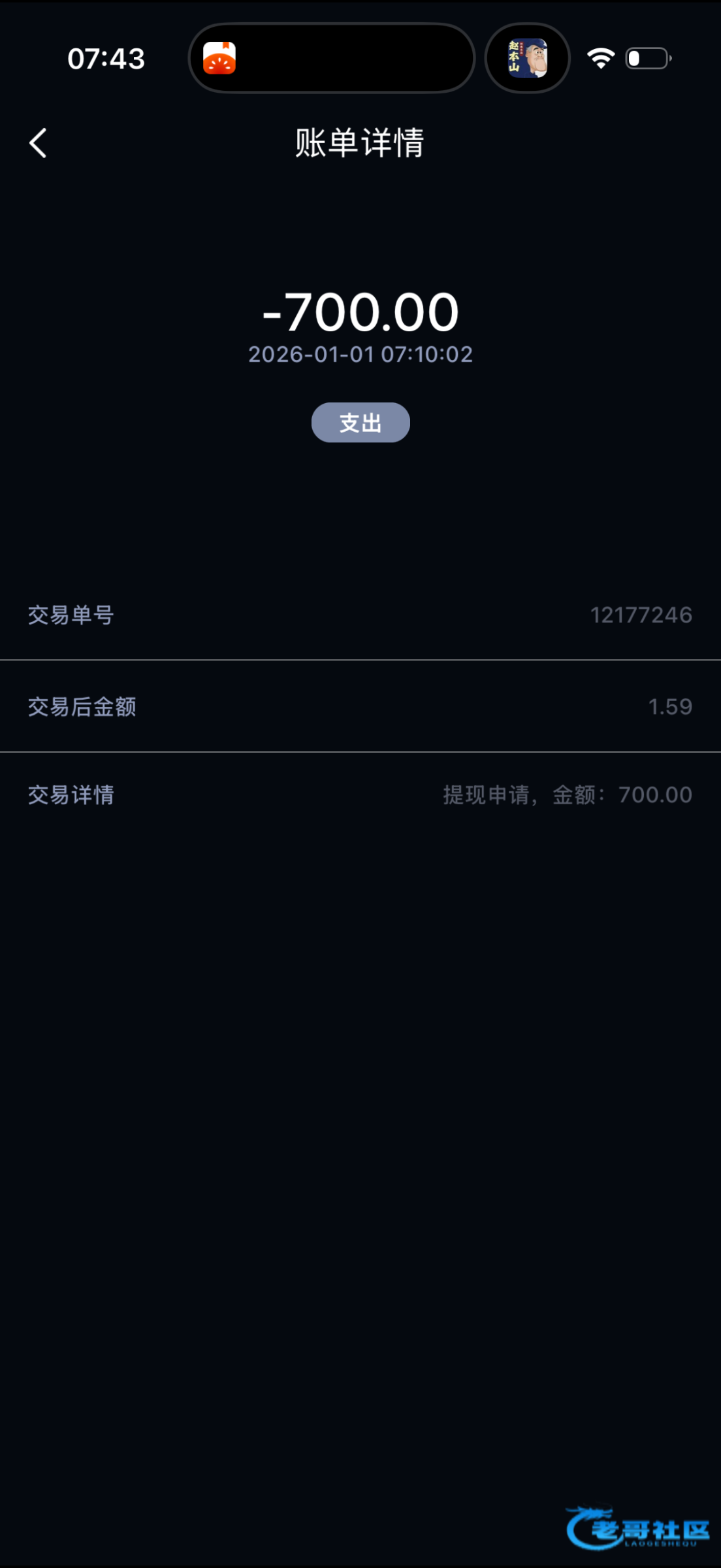The width and height of the screenshot is (721, 1568).
Task: Go back from the 账单详情 page
Action: [38, 142]
